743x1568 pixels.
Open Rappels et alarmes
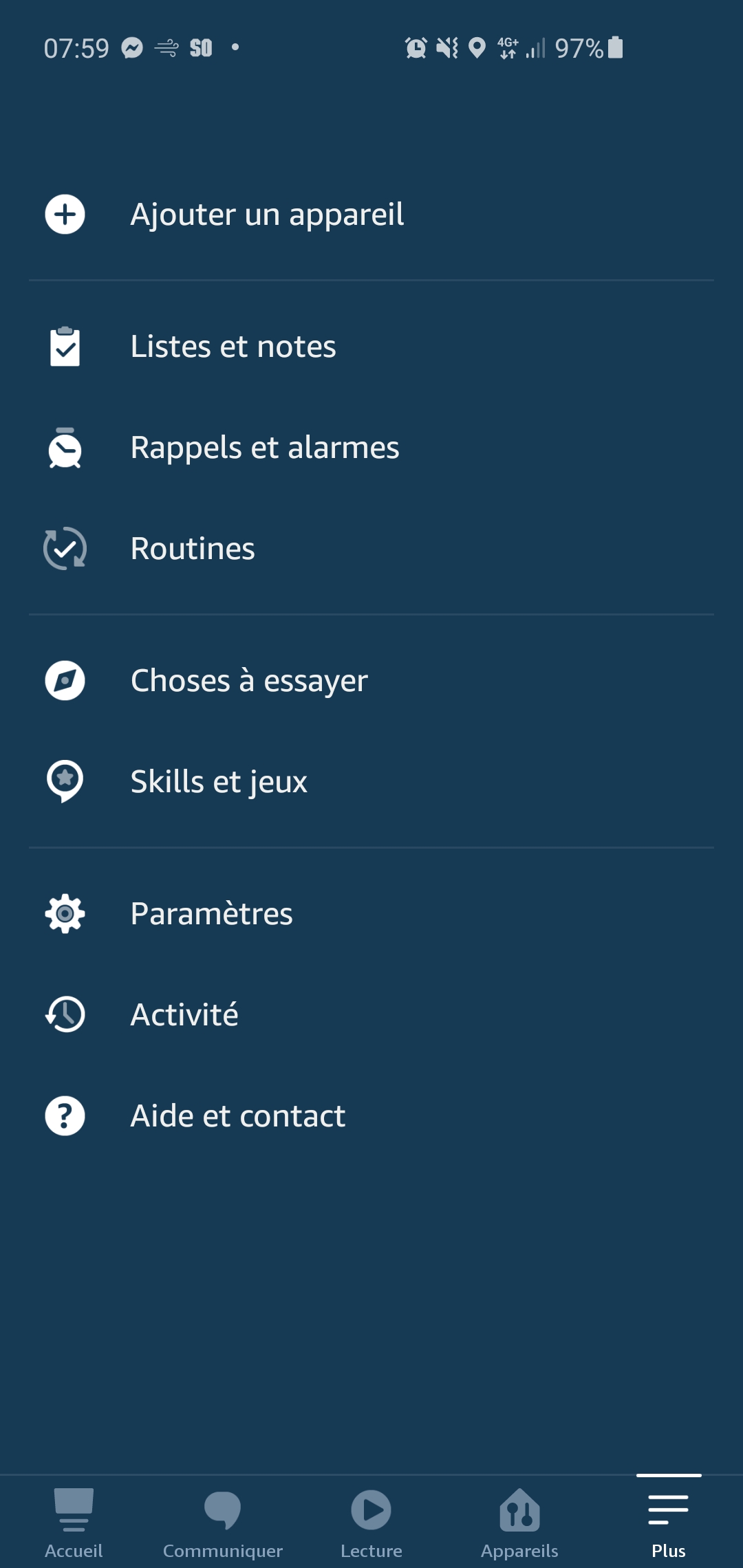point(371,448)
